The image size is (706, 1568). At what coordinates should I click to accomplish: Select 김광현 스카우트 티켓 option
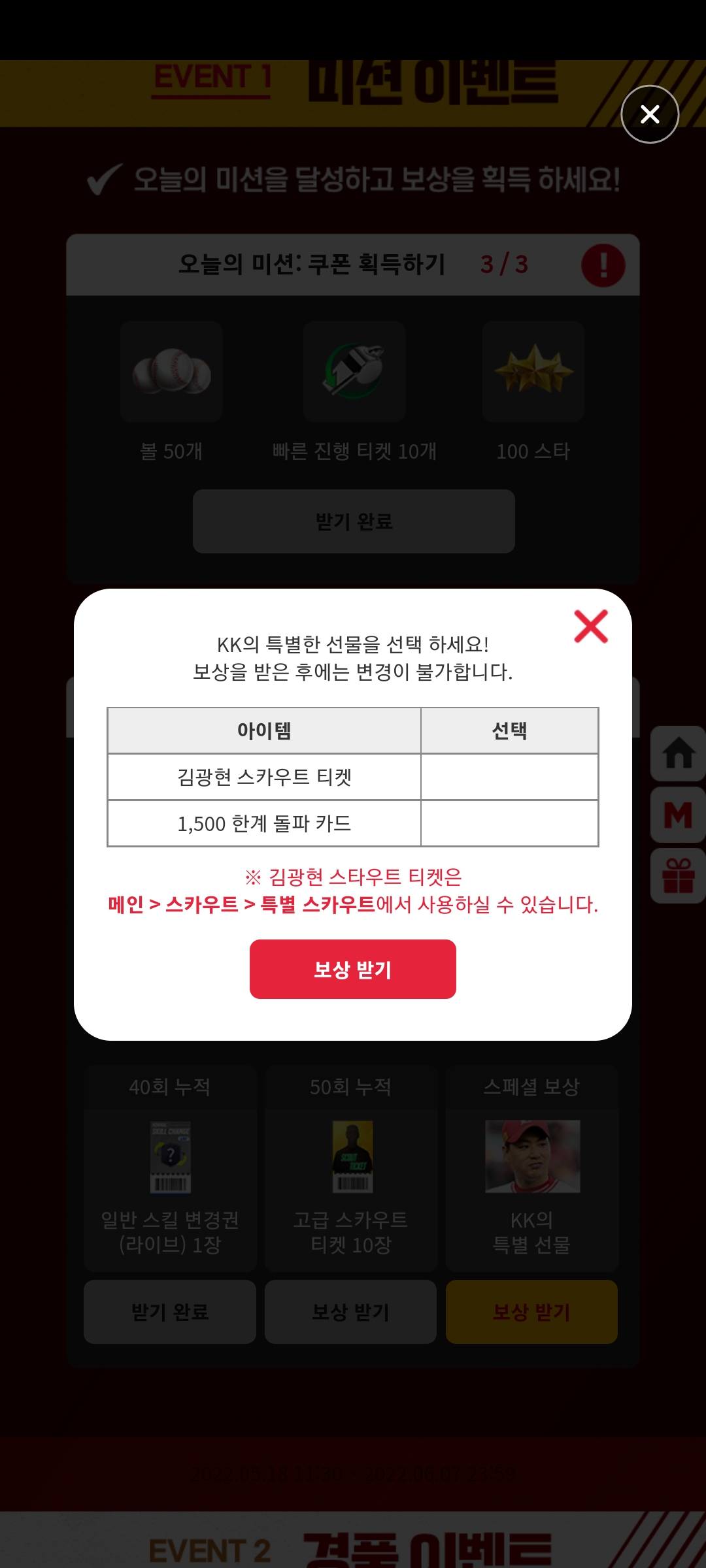pyautogui.click(x=509, y=777)
